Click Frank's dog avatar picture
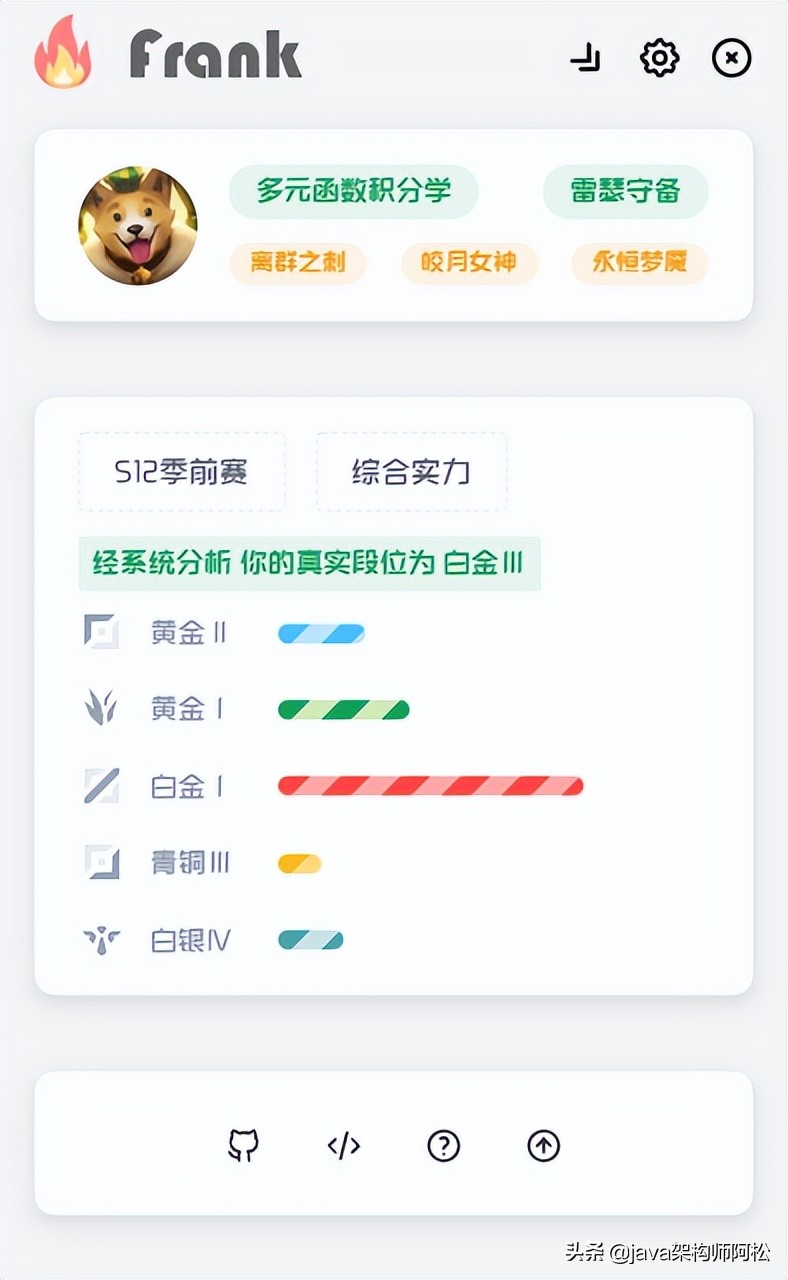The width and height of the screenshot is (788, 1280). click(138, 226)
